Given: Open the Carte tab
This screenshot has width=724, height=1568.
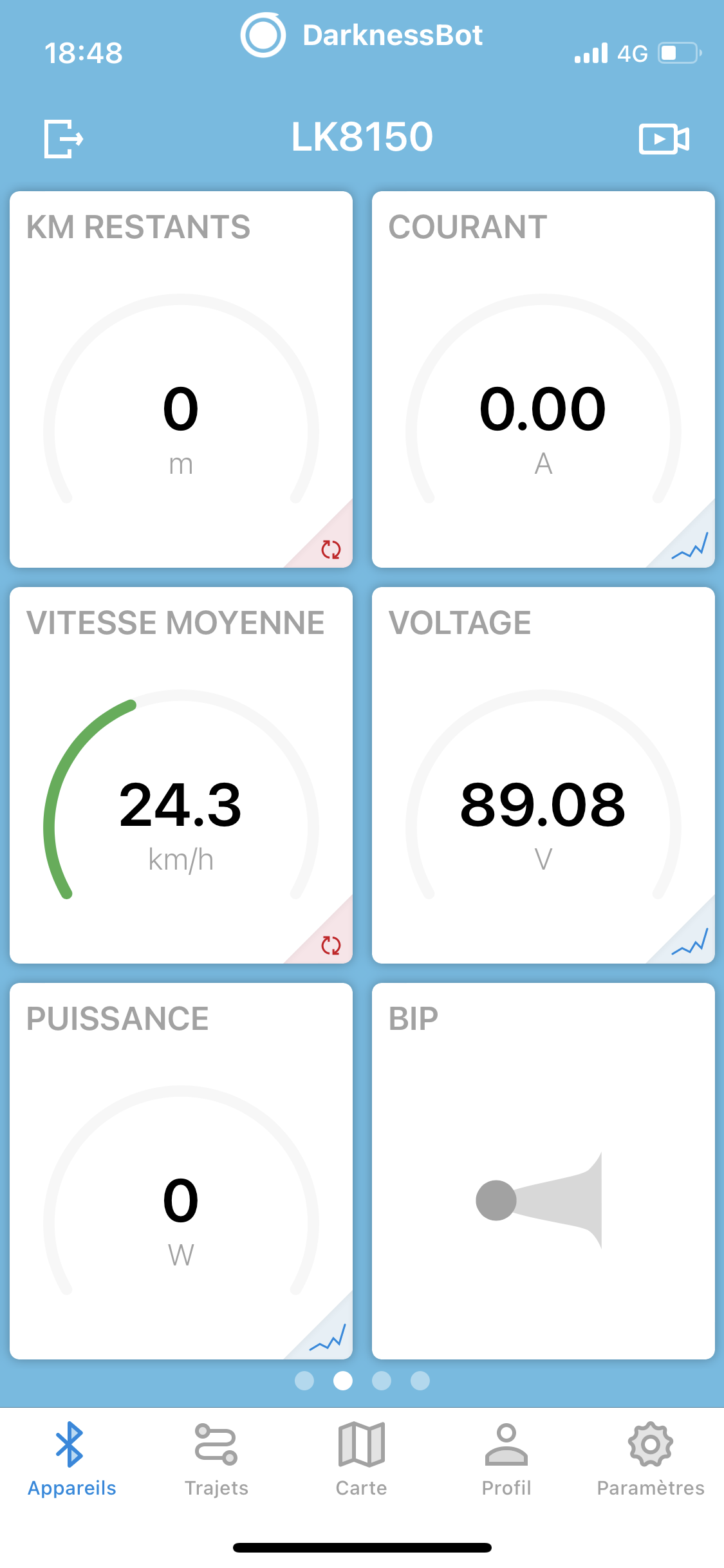Looking at the screenshot, I should [x=362, y=1460].
